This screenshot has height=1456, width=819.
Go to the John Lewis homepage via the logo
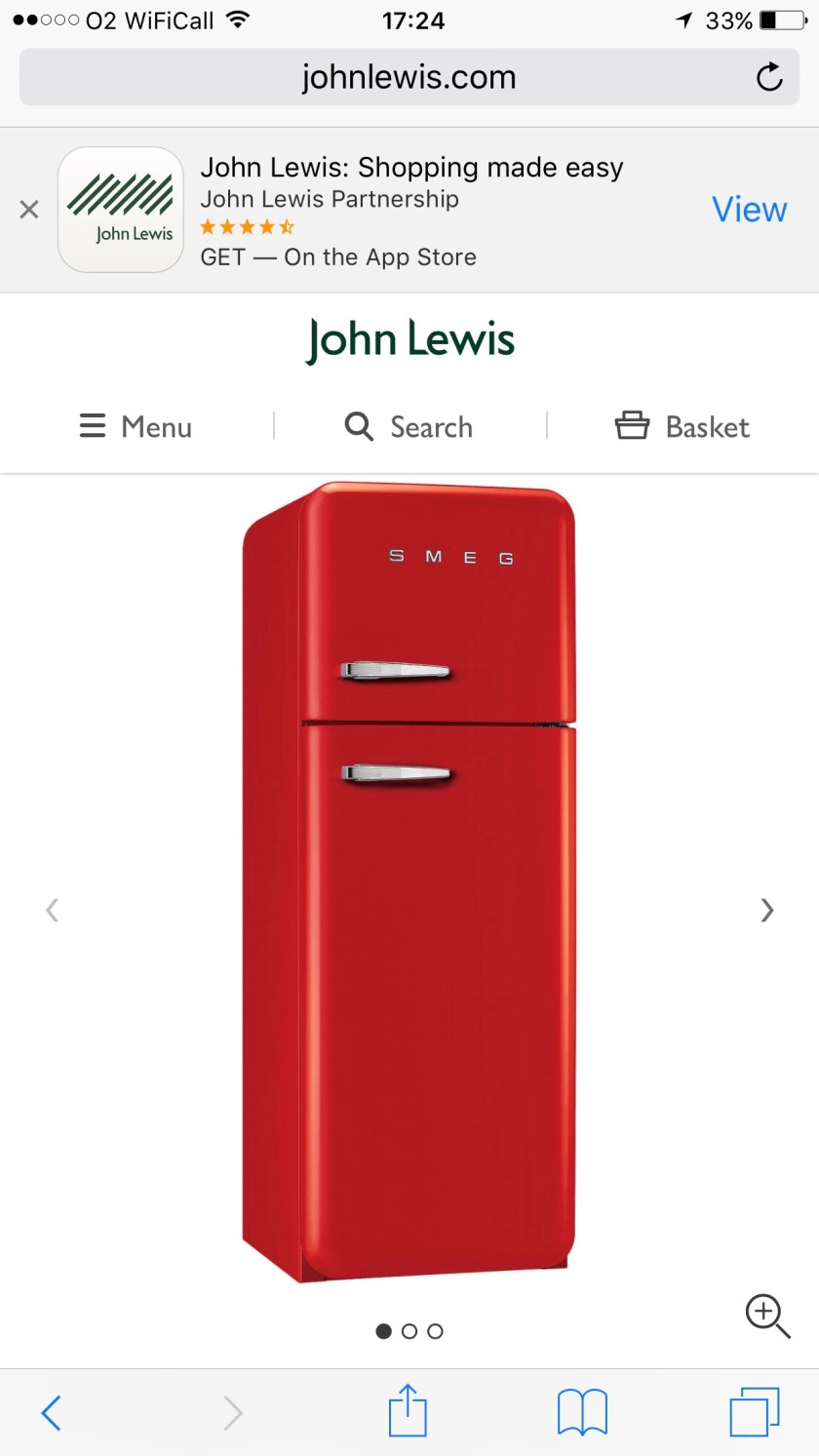[x=409, y=340]
